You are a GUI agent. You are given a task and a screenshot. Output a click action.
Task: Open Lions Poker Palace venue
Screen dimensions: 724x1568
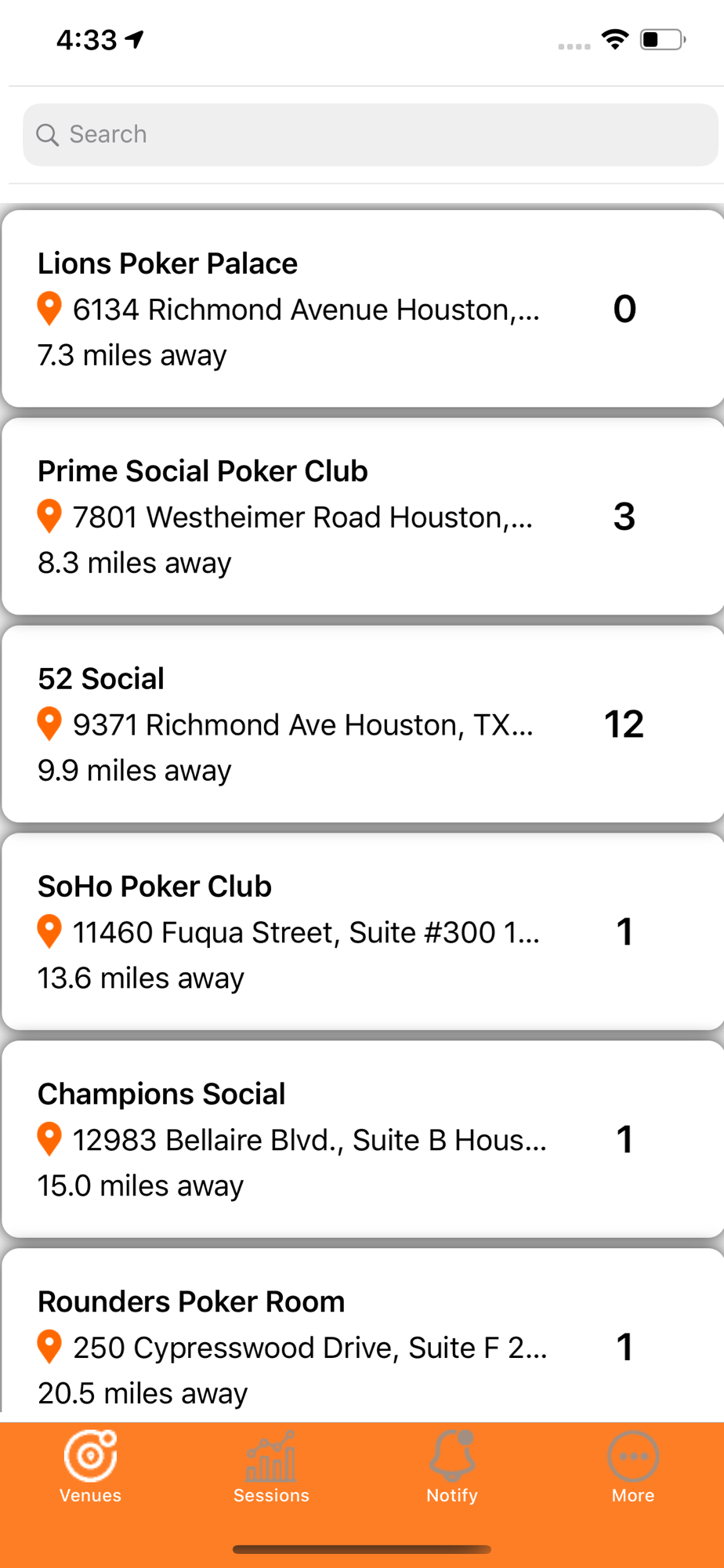point(363,308)
